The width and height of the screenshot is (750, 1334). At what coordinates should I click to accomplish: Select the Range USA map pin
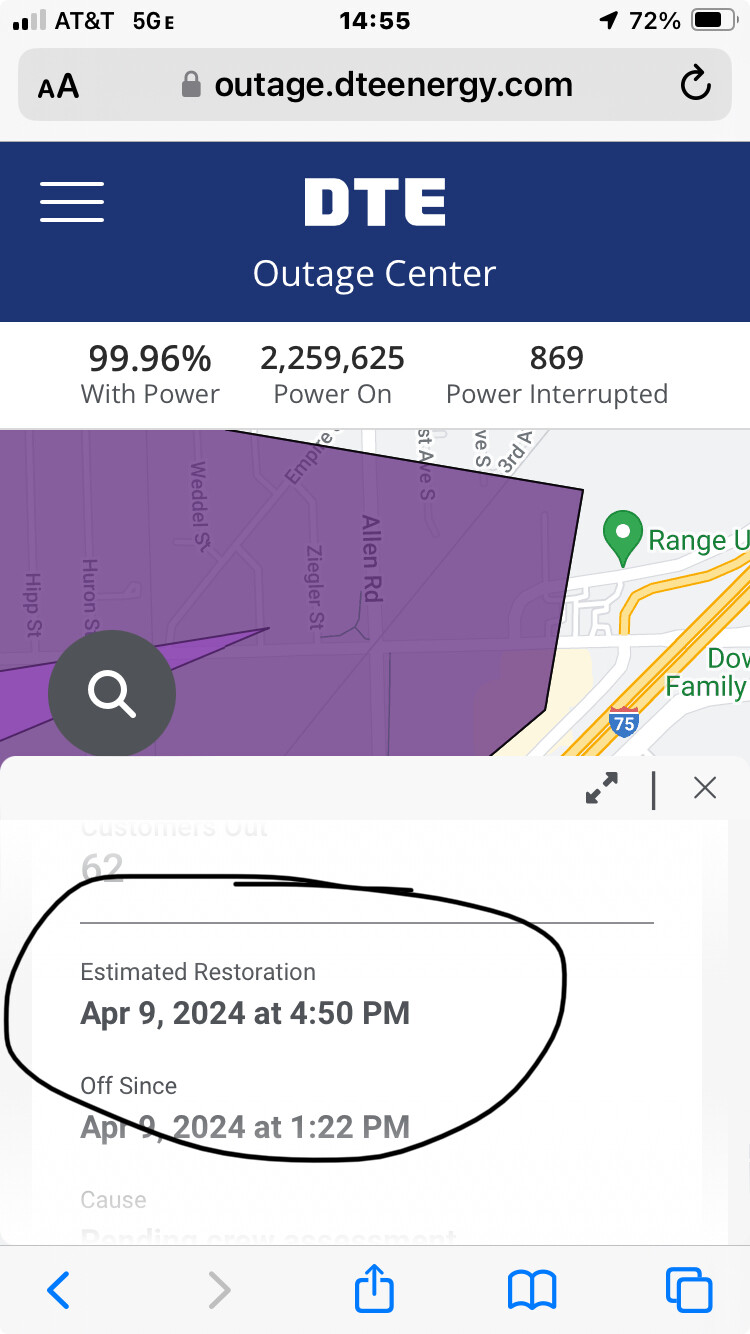624,537
